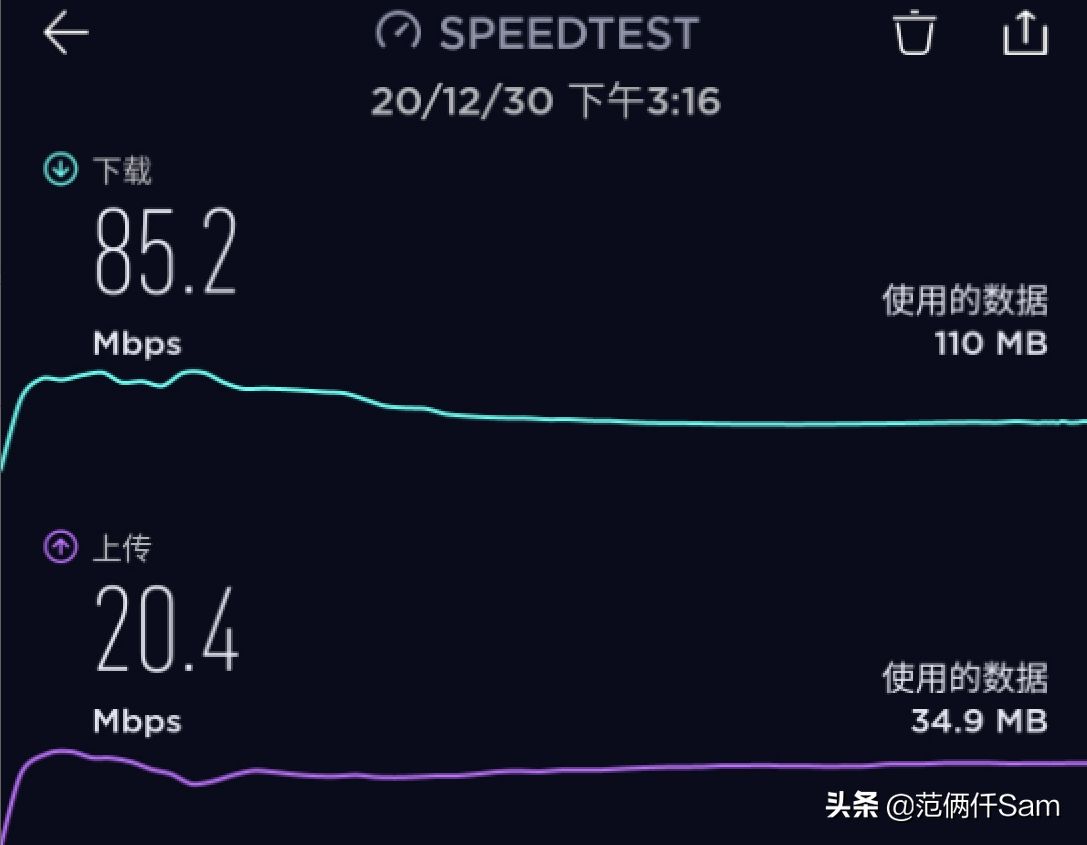Share this speed test result
1087x845 pixels.
tap(1024, 34)
